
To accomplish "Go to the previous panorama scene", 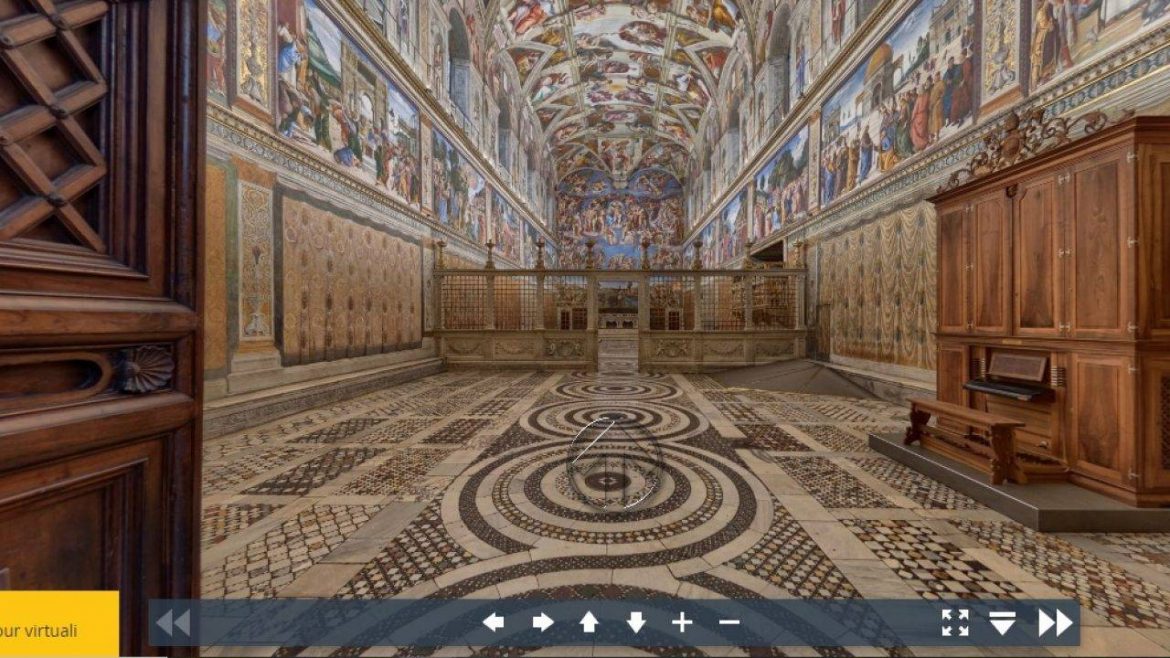I will pos(173,623).
